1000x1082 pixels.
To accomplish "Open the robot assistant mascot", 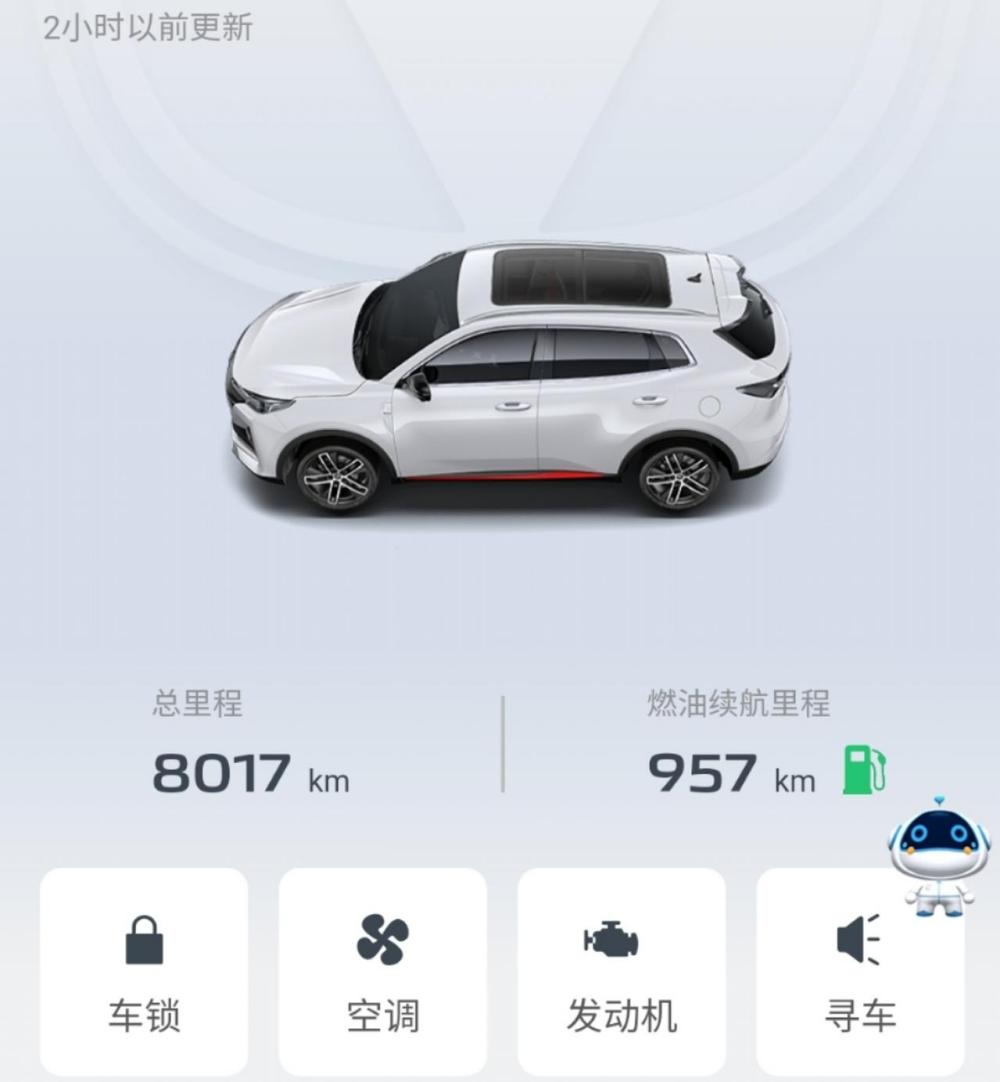I will (x=938, y=856).
